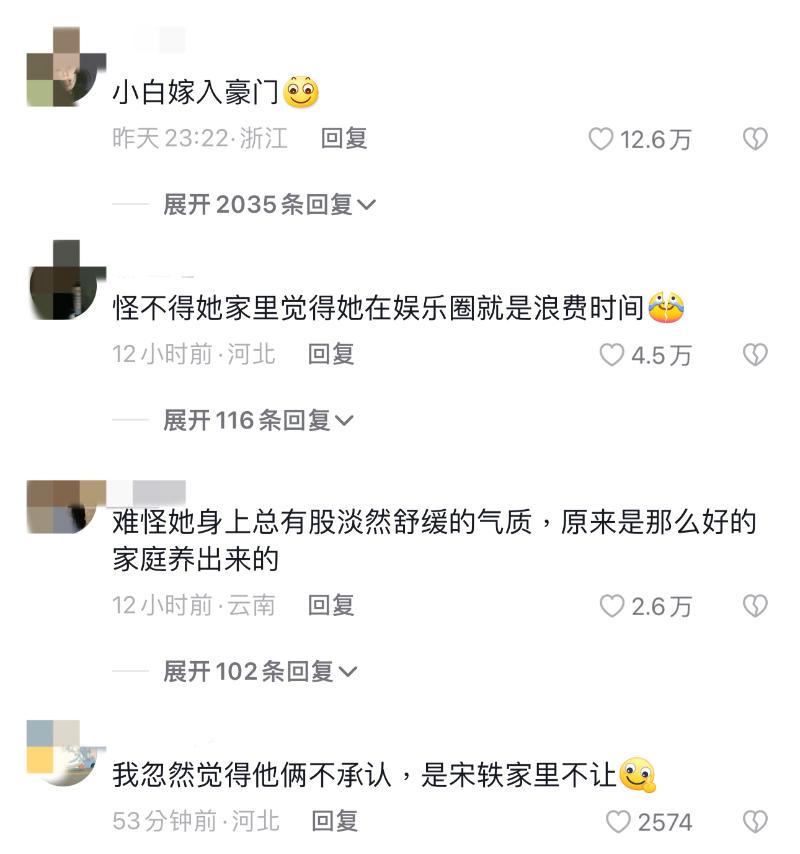800x854 pixels.
Task: Dislike the comment with 4.5万 likes
Action: point(755,355)
